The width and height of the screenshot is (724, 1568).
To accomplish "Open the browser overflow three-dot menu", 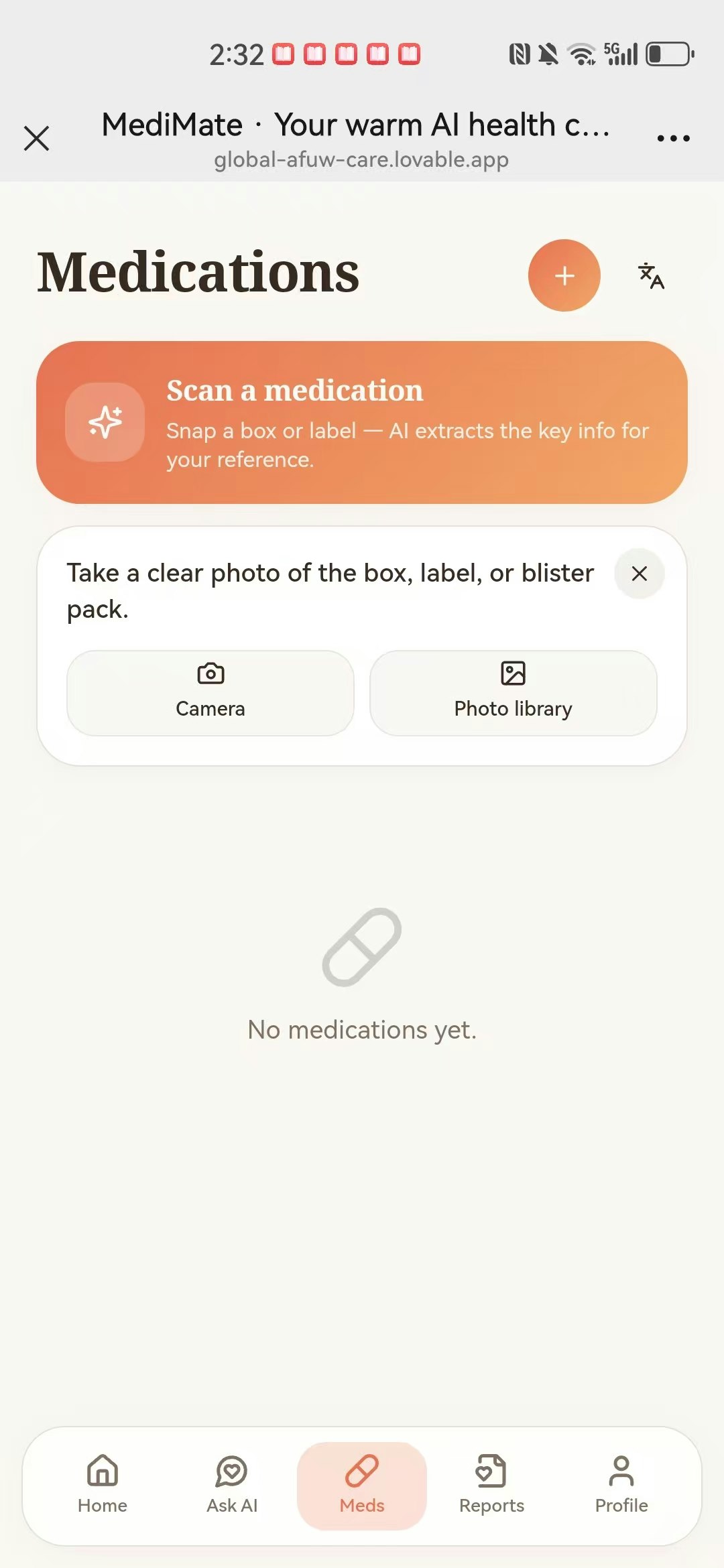I will (672, 137).
